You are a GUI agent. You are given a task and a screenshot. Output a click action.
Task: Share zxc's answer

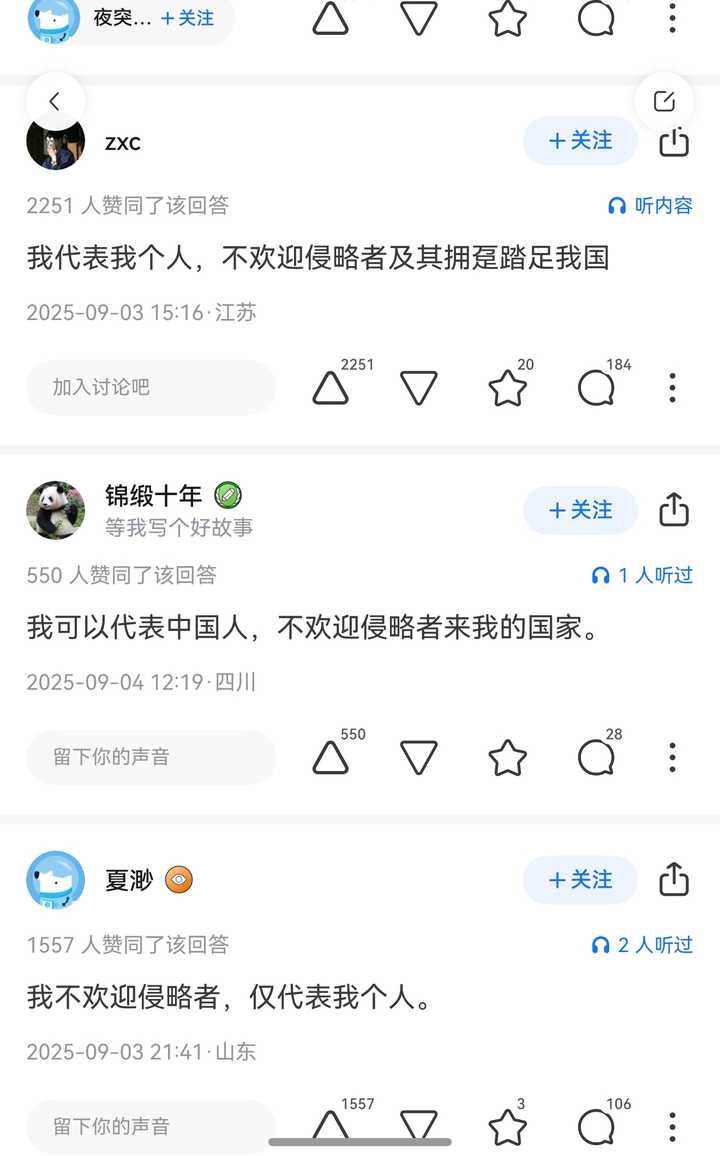click(x=675, y=142)
